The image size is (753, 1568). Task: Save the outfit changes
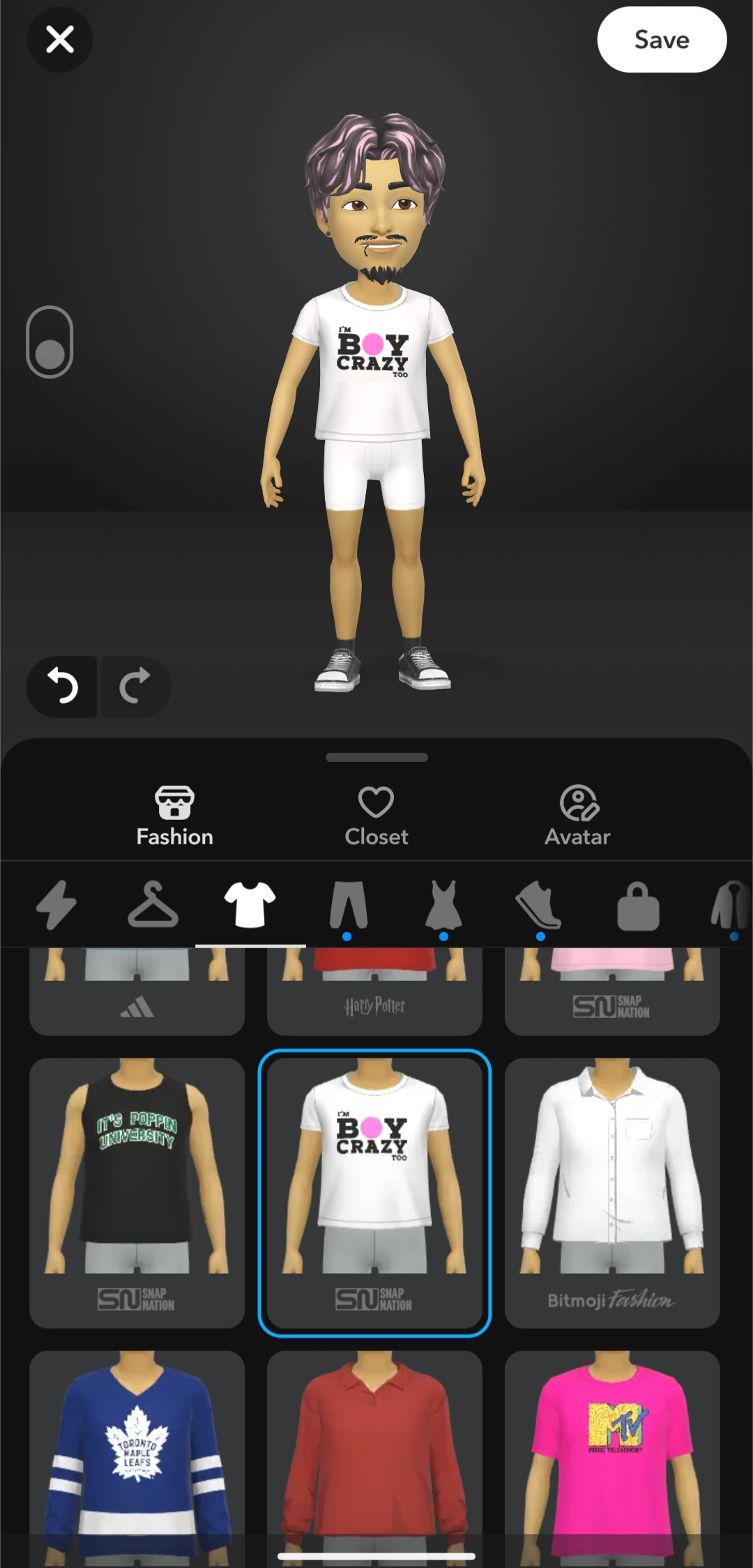click(661, 40)
